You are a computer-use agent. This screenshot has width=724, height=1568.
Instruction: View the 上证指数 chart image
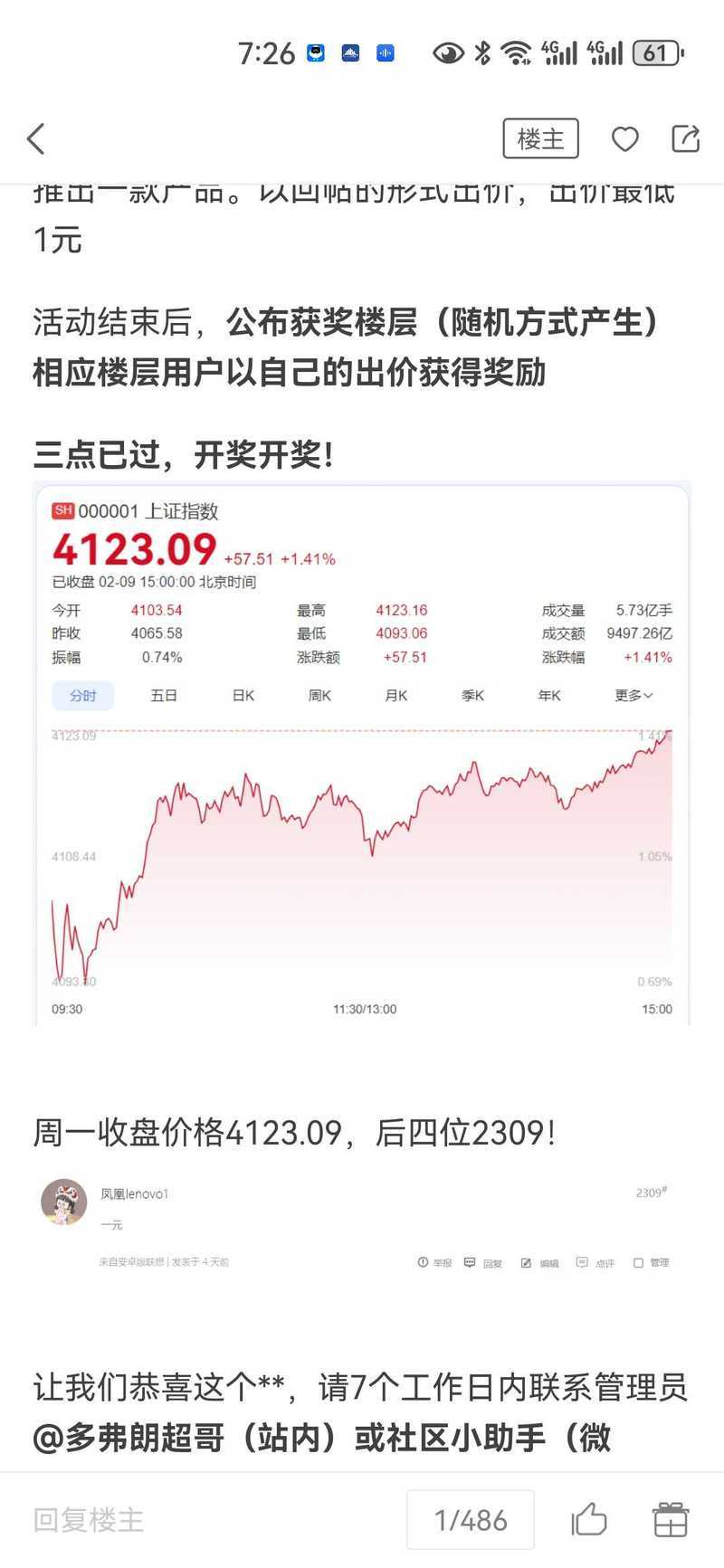362,755
